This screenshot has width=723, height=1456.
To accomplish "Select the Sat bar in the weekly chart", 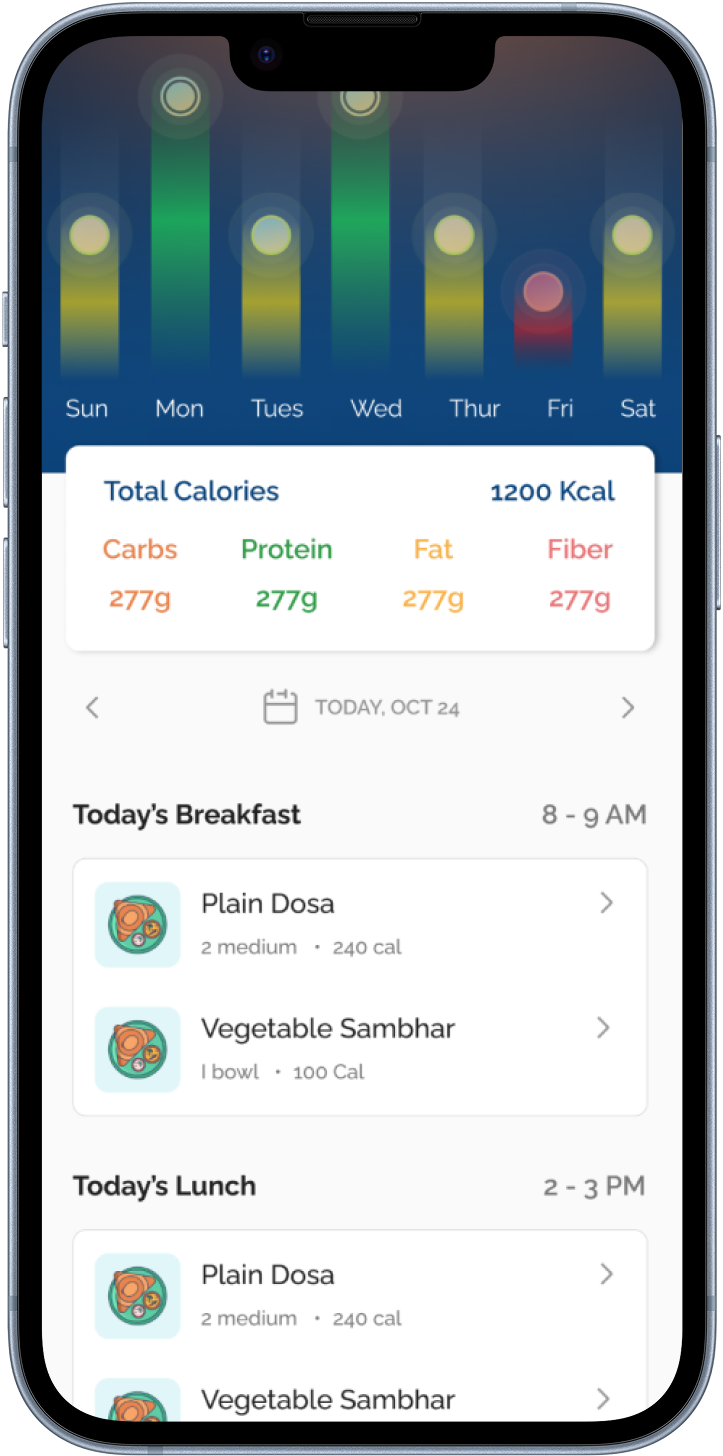I will pyautogui.click(x=632, y=290).
